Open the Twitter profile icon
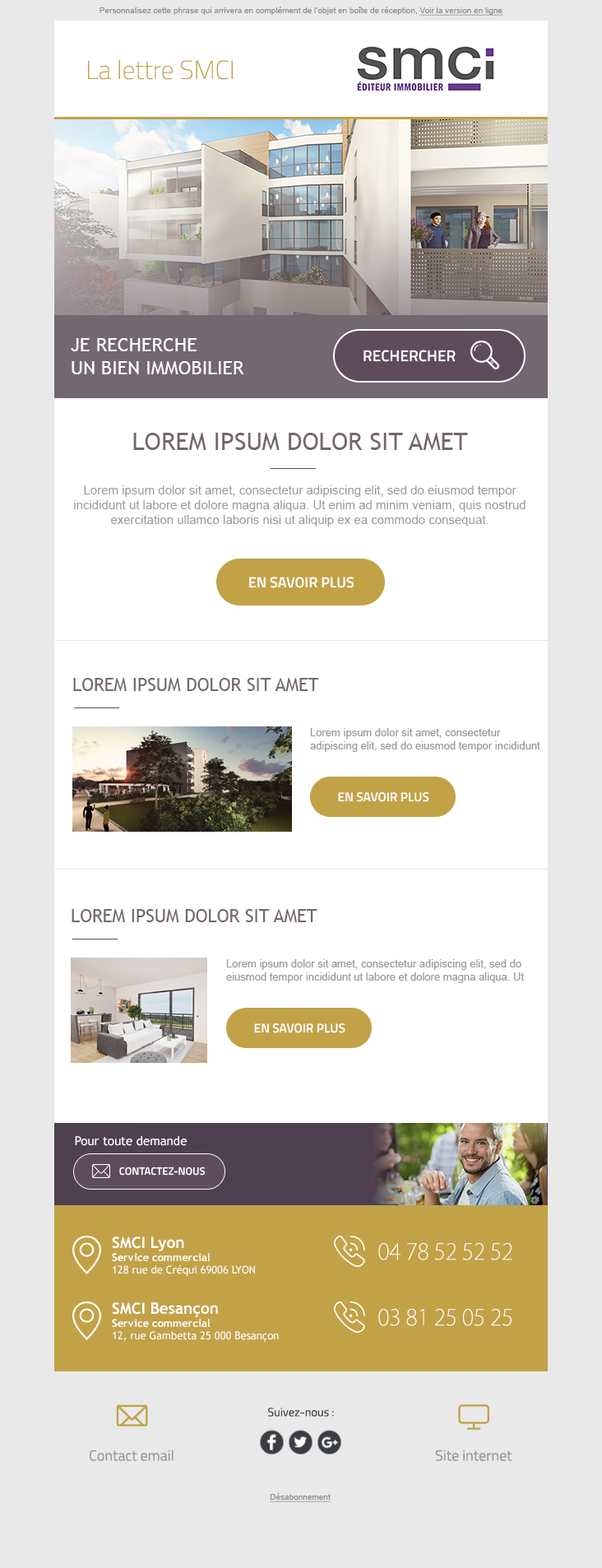Viewport: 602px width, 1568px height. [300, 1442]
